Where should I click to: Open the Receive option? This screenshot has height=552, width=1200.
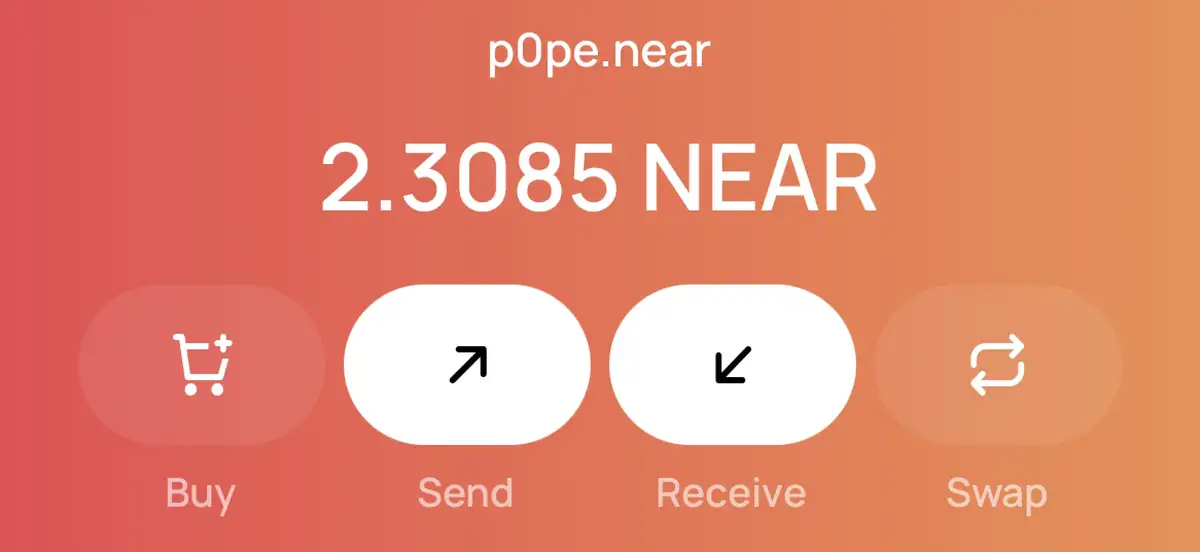tap(732, 365)
